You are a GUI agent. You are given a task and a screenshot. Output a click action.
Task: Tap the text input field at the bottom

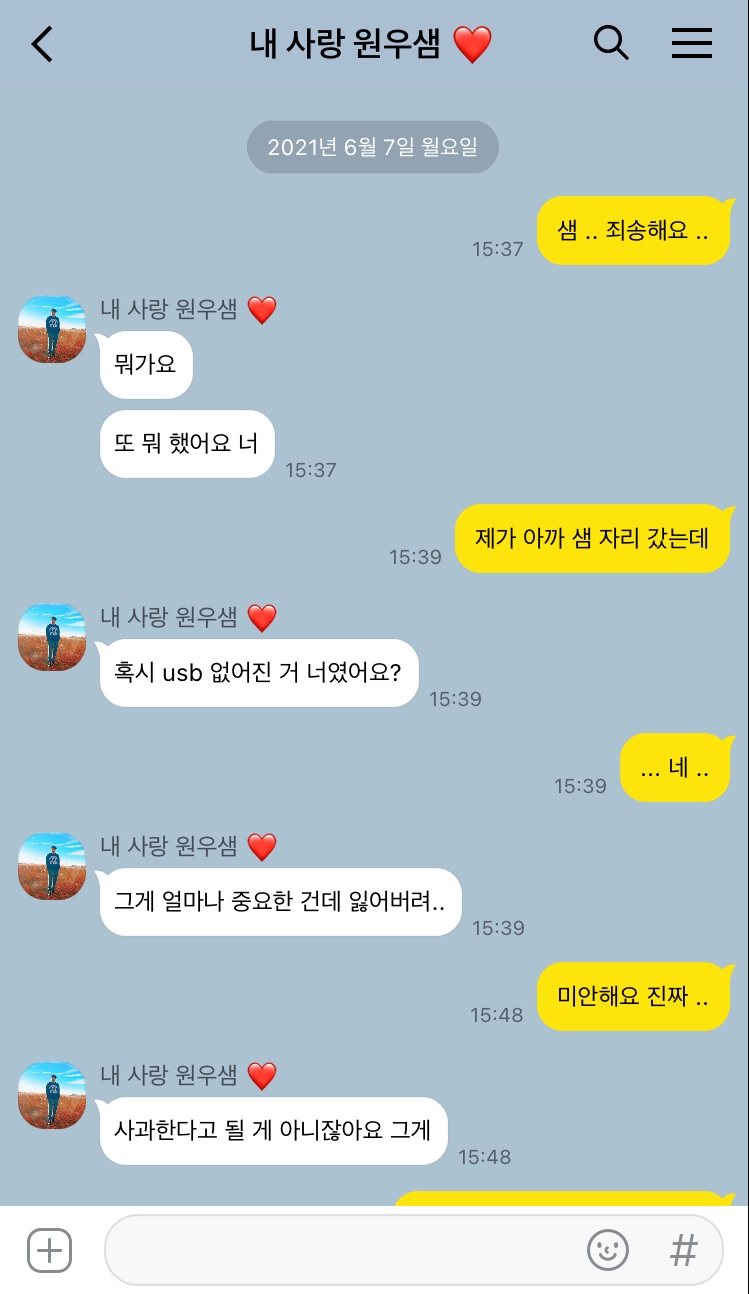(x=350, y=1249)
